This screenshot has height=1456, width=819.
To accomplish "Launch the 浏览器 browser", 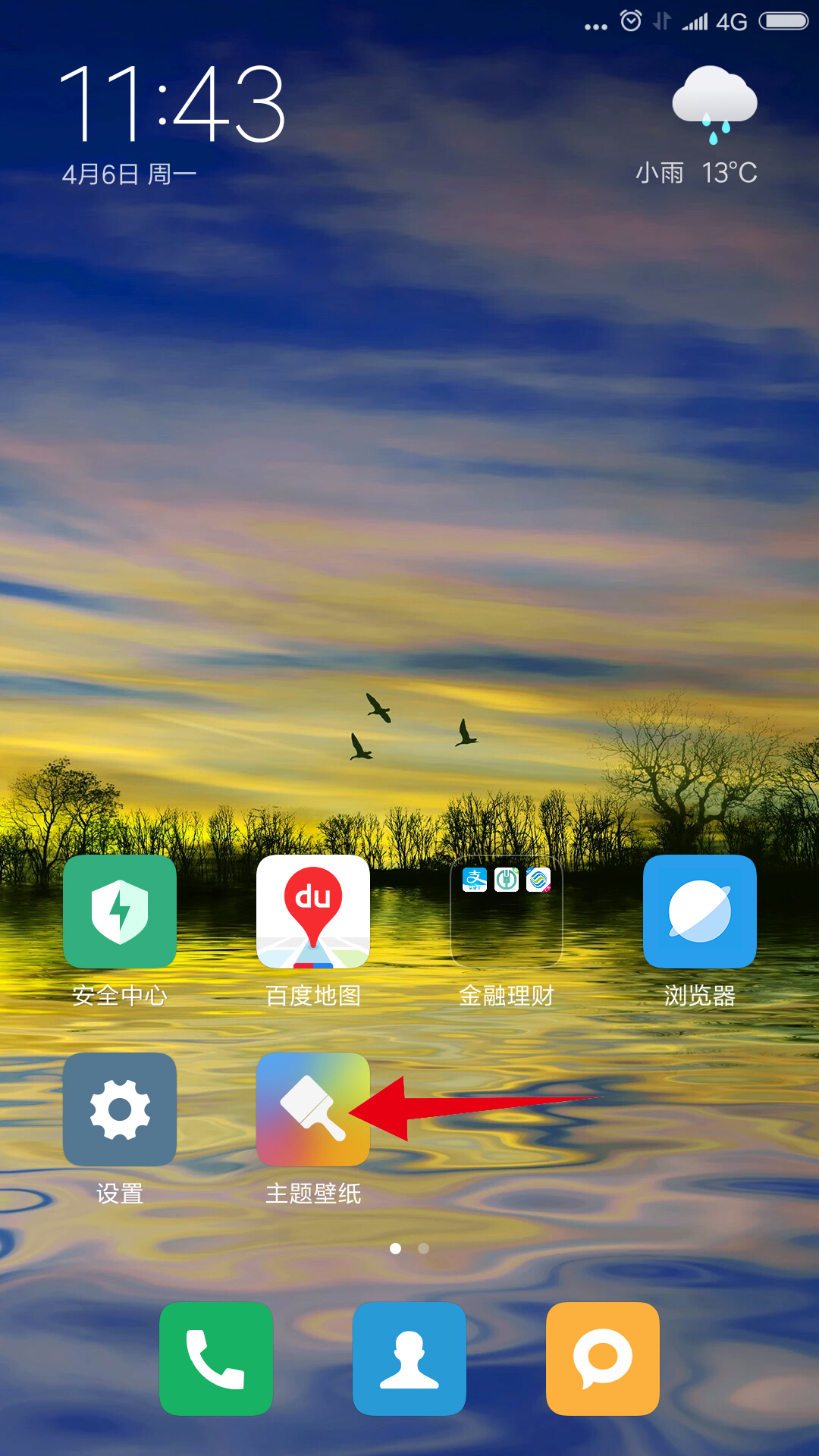I will (x=699, y=912).
